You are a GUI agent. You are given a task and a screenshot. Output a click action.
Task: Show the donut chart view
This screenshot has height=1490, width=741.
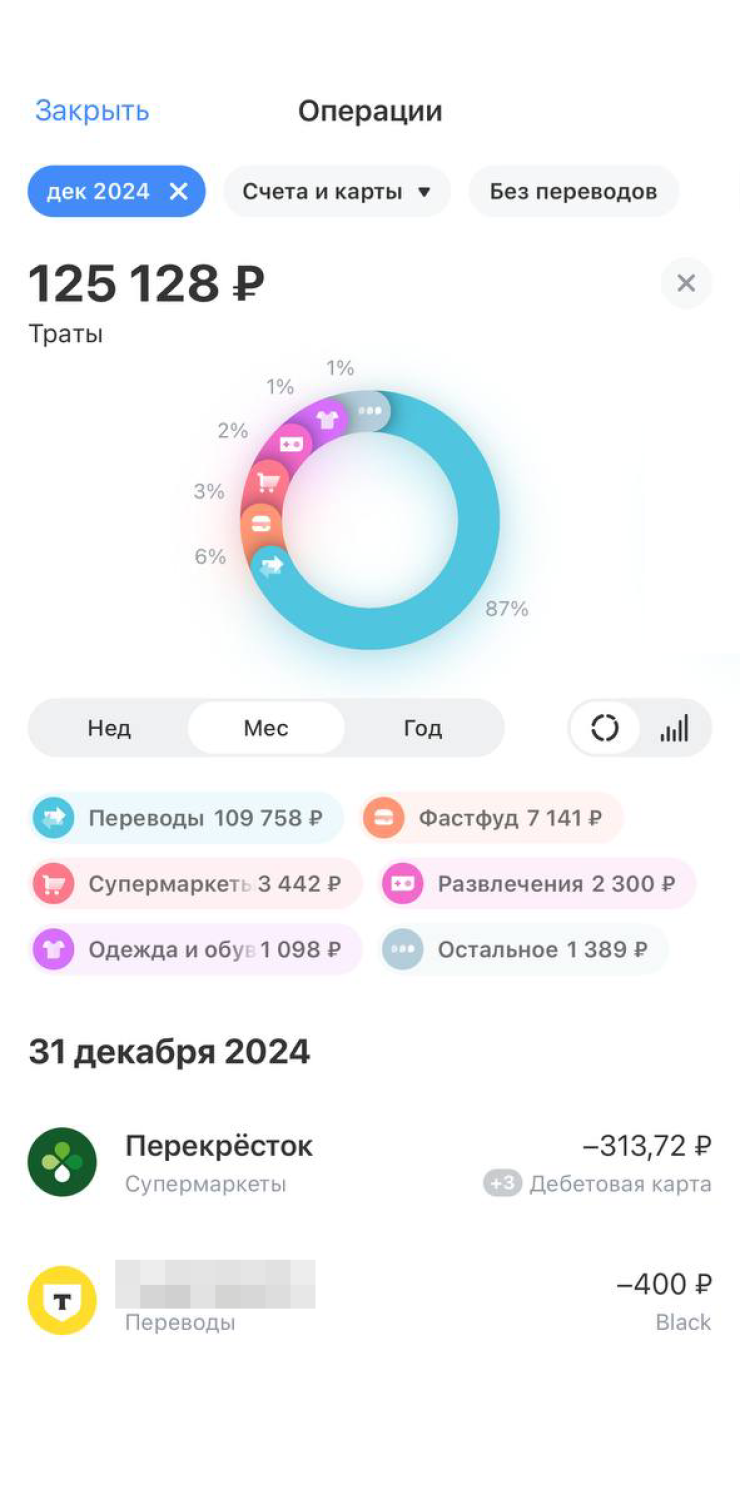click(x=605, y=728)
